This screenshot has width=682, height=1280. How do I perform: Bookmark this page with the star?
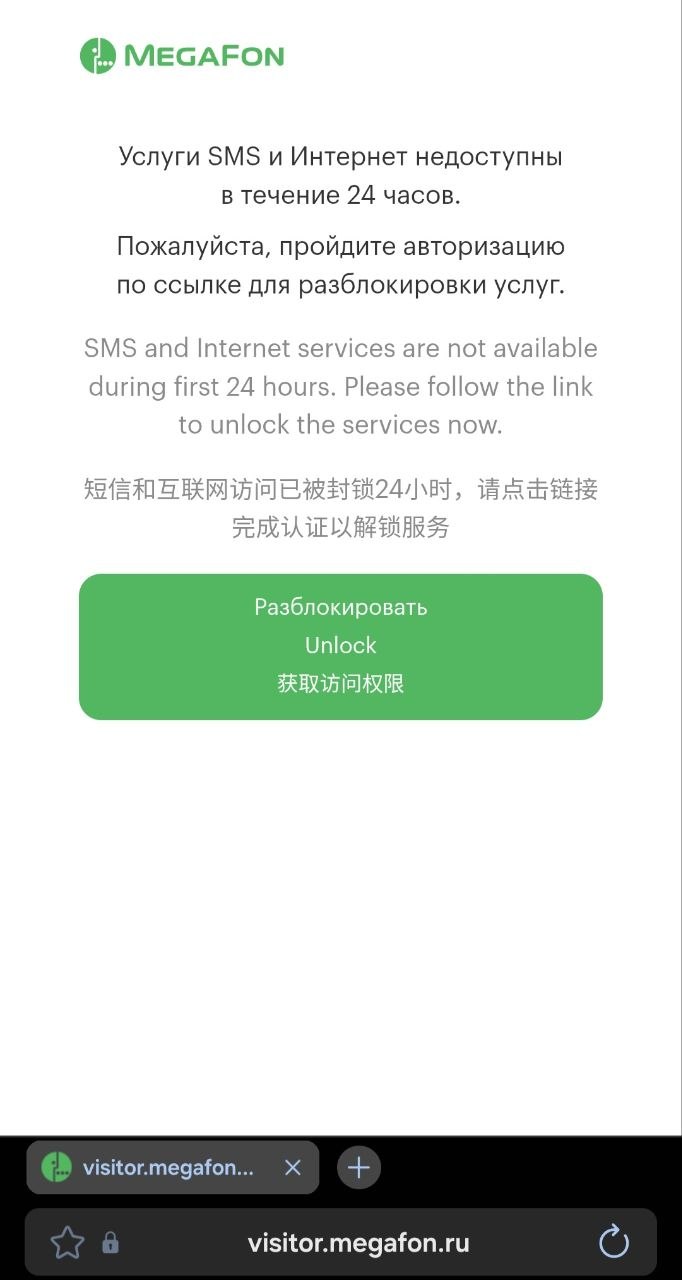point(68,1243)
